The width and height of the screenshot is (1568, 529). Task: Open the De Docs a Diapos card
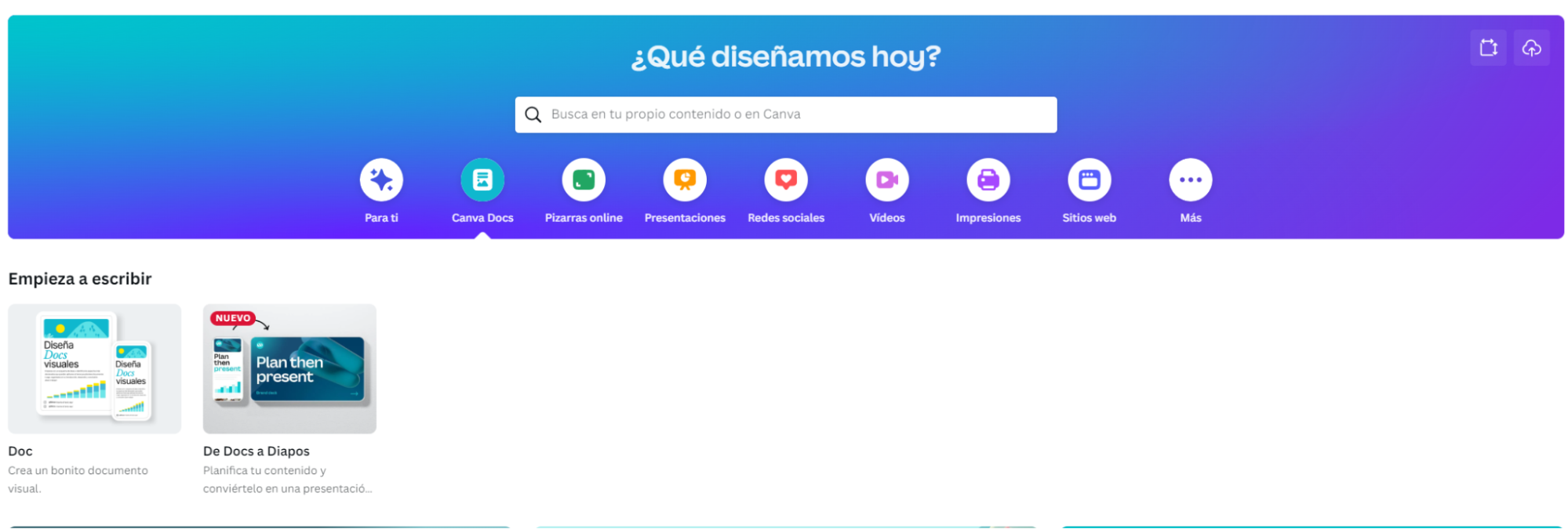pyautogui.click(x=289, y=369)
